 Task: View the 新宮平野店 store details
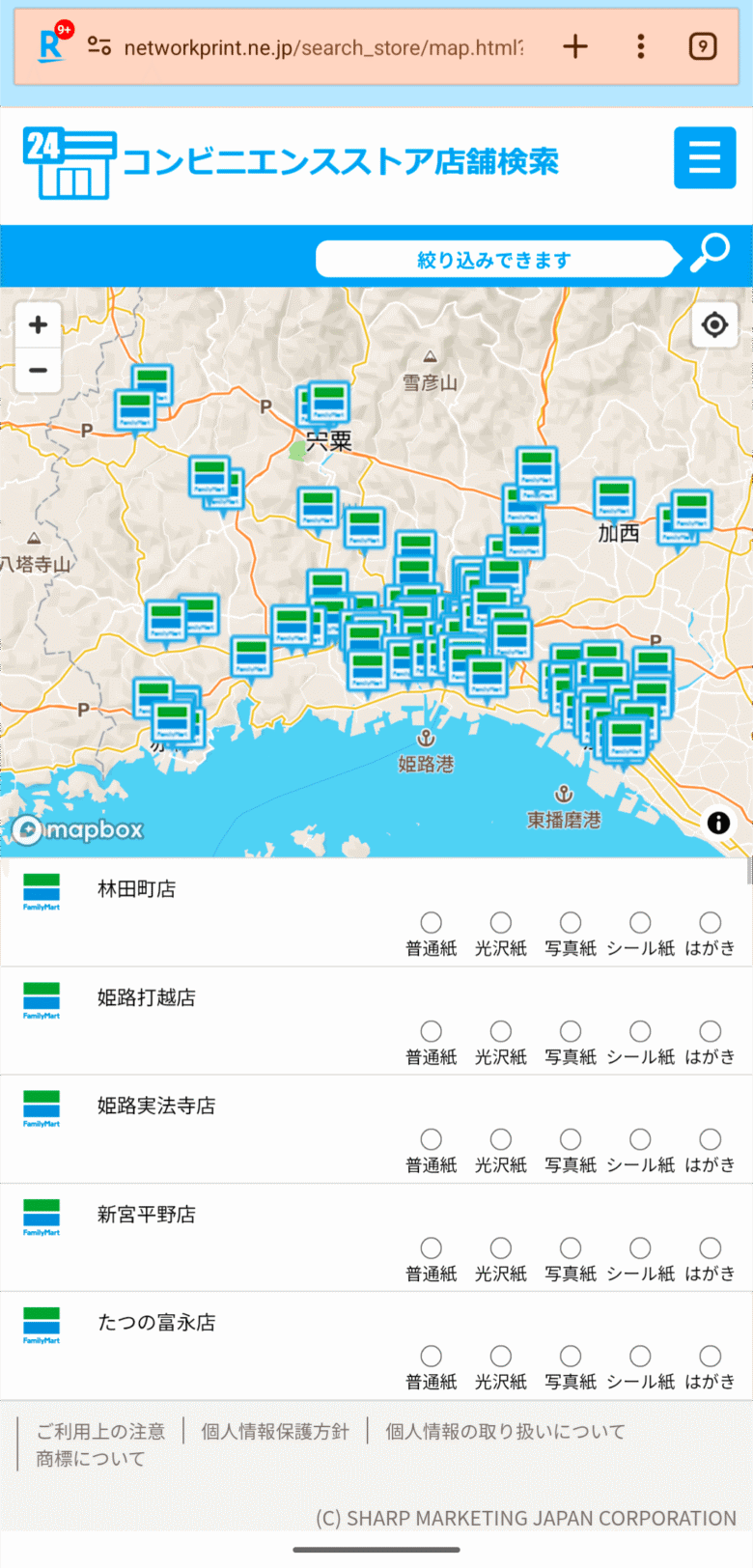(147, 1214)
